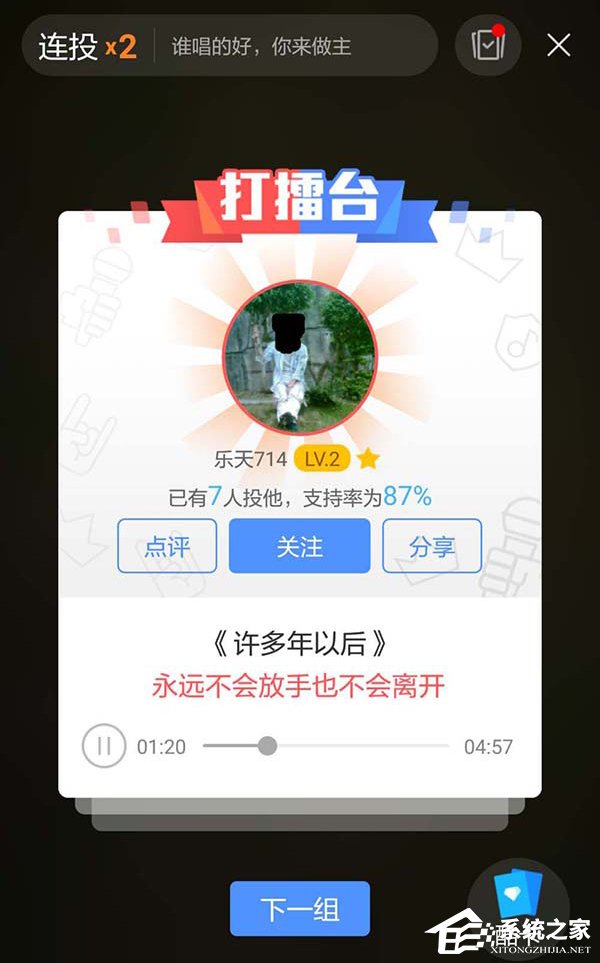The image size is (600, 963).
Task: Tap the 连投 x2 combo vote pill
Action: [88, 46]
